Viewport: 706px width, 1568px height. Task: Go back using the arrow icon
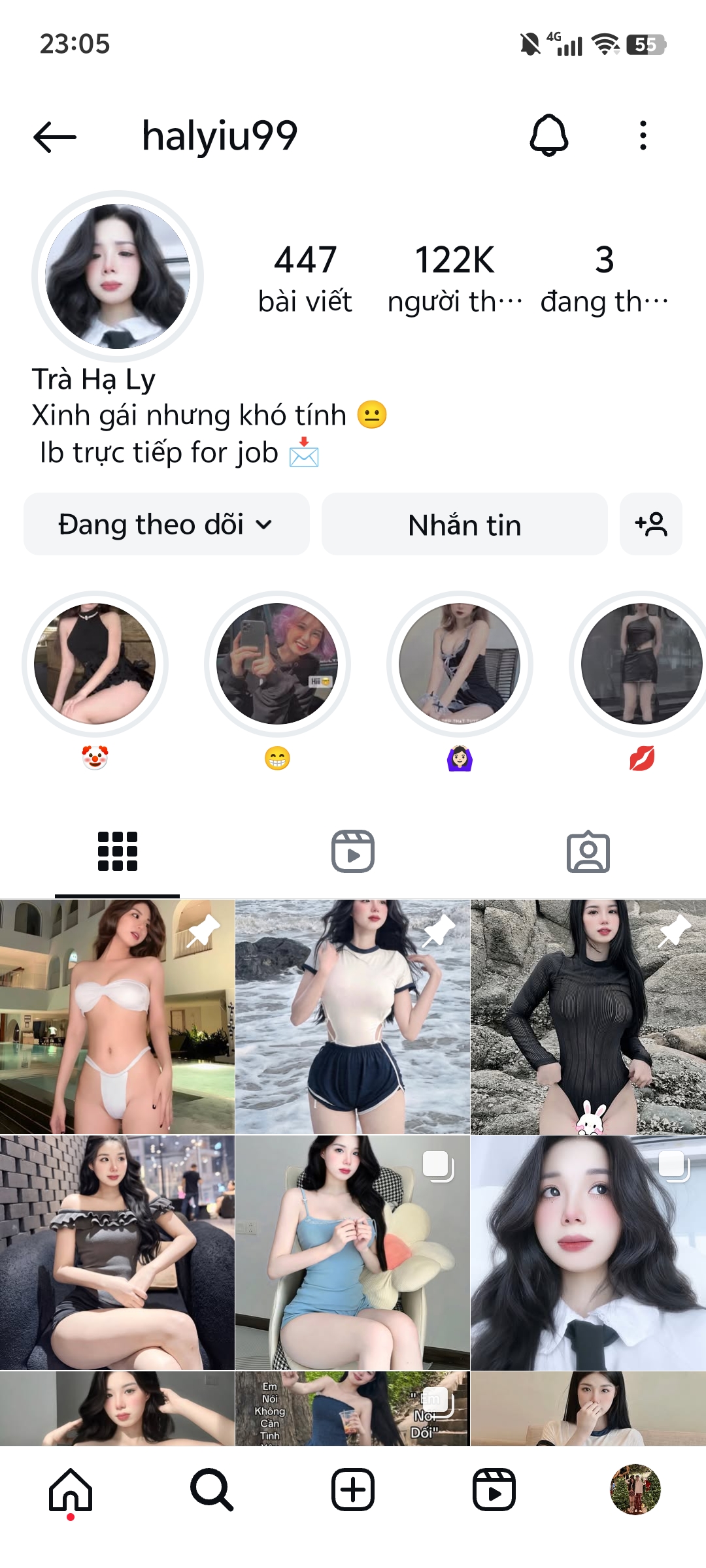pyautogui.click(x=55, y=137)
